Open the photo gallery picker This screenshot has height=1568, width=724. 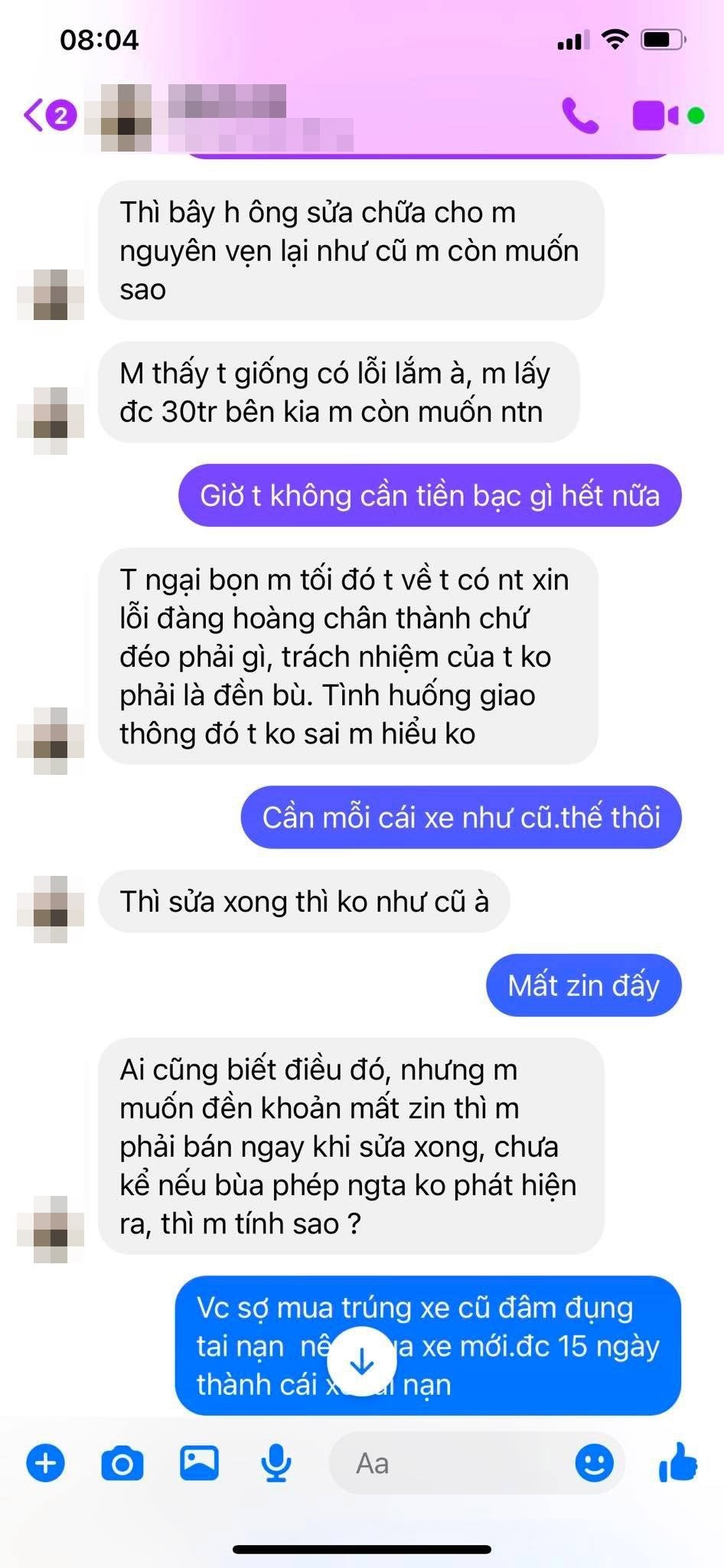point(199,1463)
